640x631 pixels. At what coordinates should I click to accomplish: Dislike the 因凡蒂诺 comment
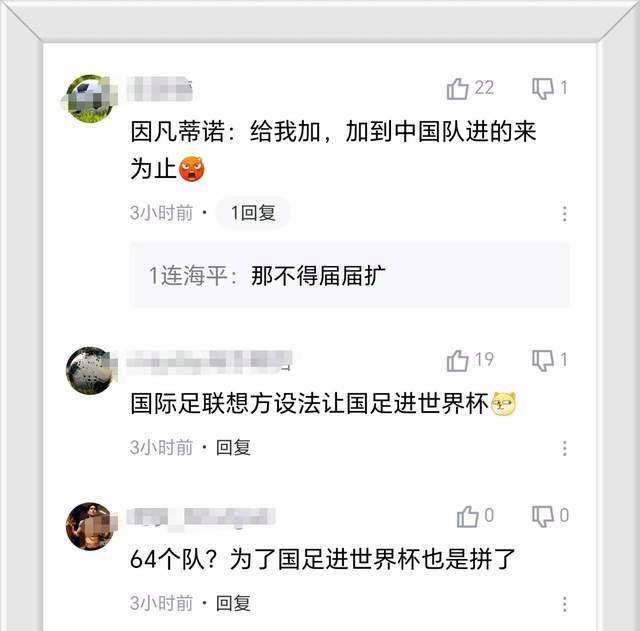pyautogui.click(x=543, y=89)
